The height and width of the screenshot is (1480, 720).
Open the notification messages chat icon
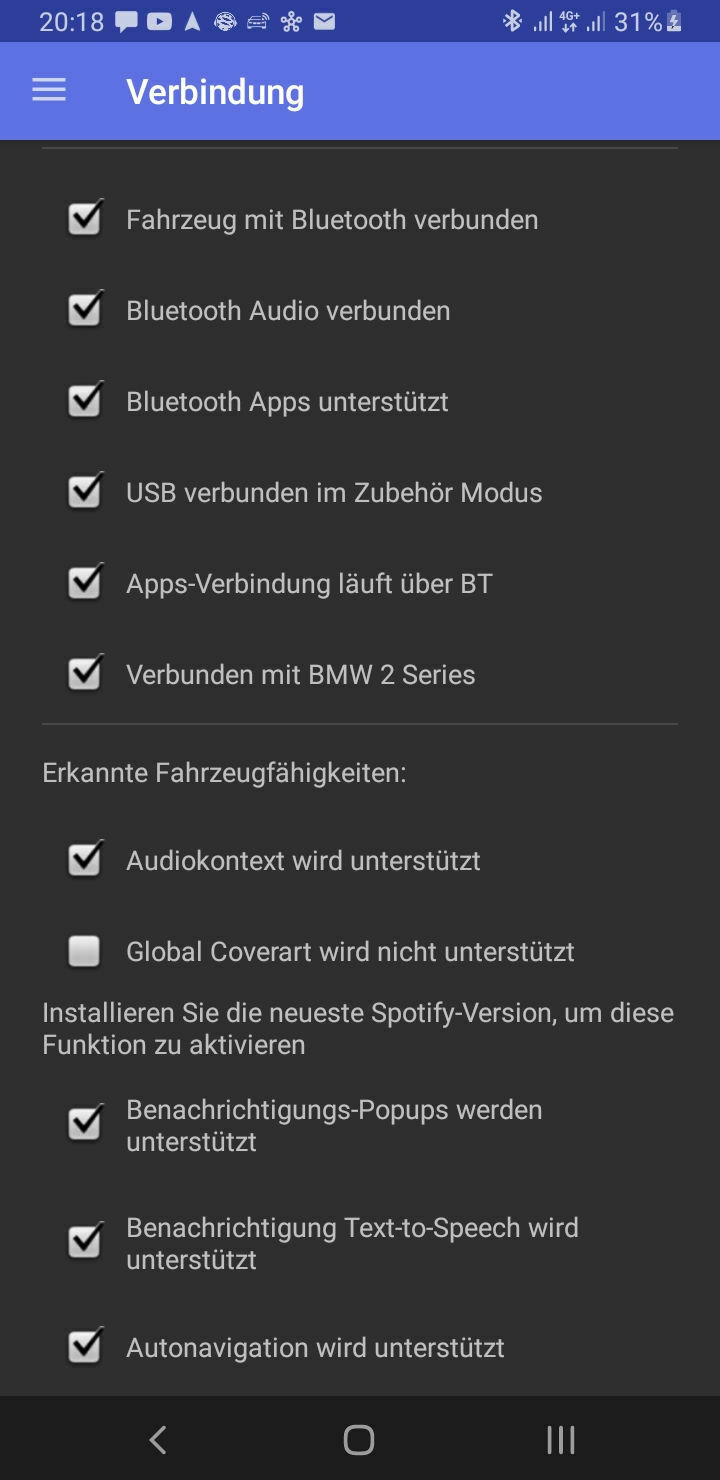point(125,20)
